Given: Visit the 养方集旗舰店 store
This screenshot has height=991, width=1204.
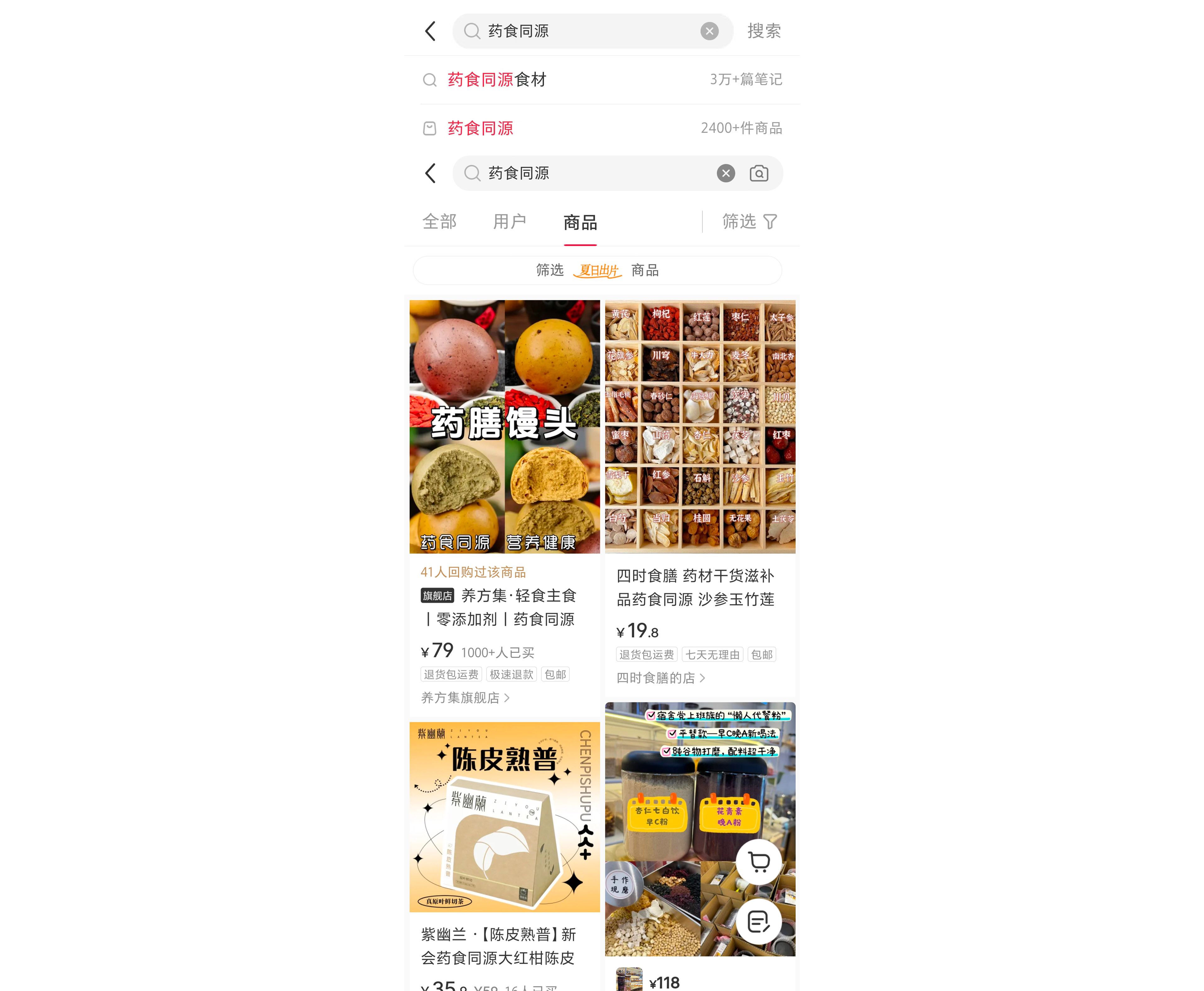Looking at the screenshot, I should tap(465, 698).
